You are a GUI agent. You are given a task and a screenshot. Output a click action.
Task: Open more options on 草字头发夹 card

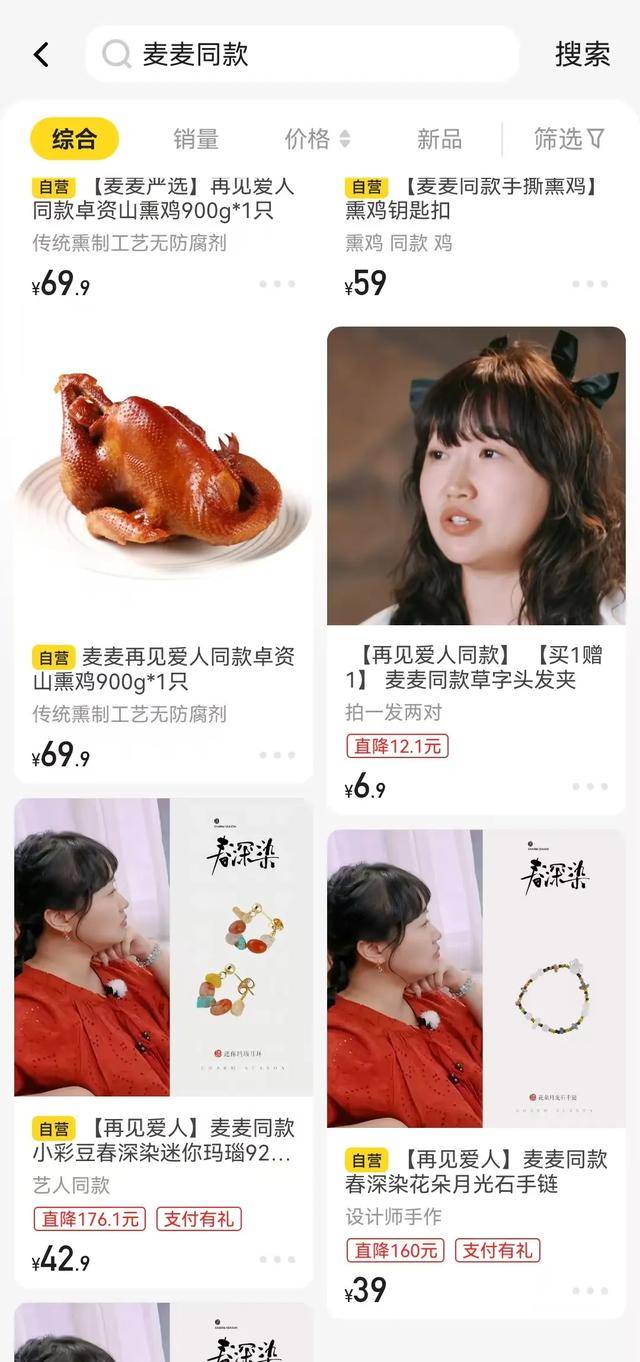(x=590, y=787)
